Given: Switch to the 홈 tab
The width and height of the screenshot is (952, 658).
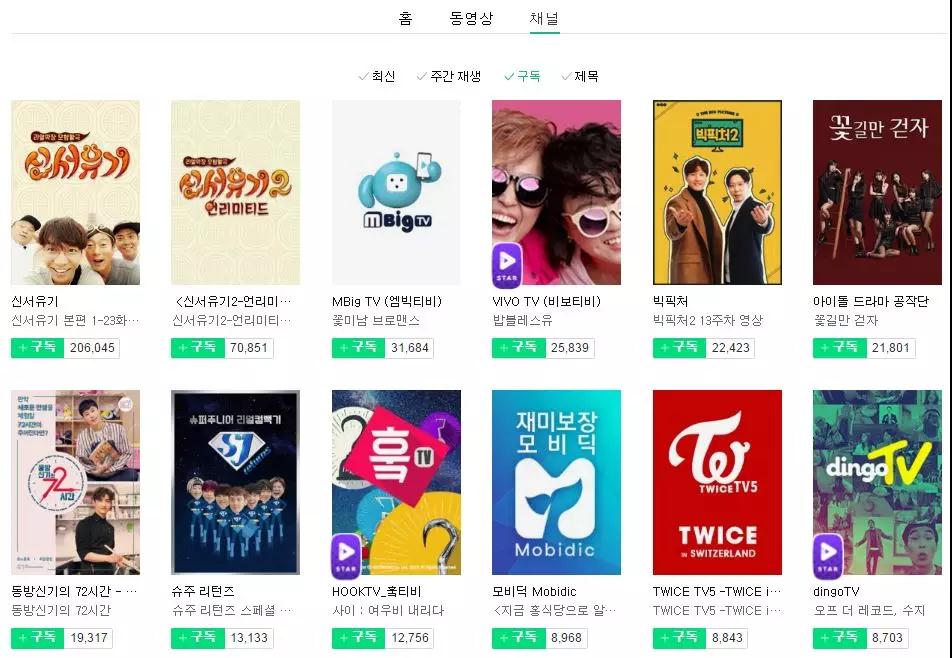Looking at the screenshot, I should [x=405, y=19].
